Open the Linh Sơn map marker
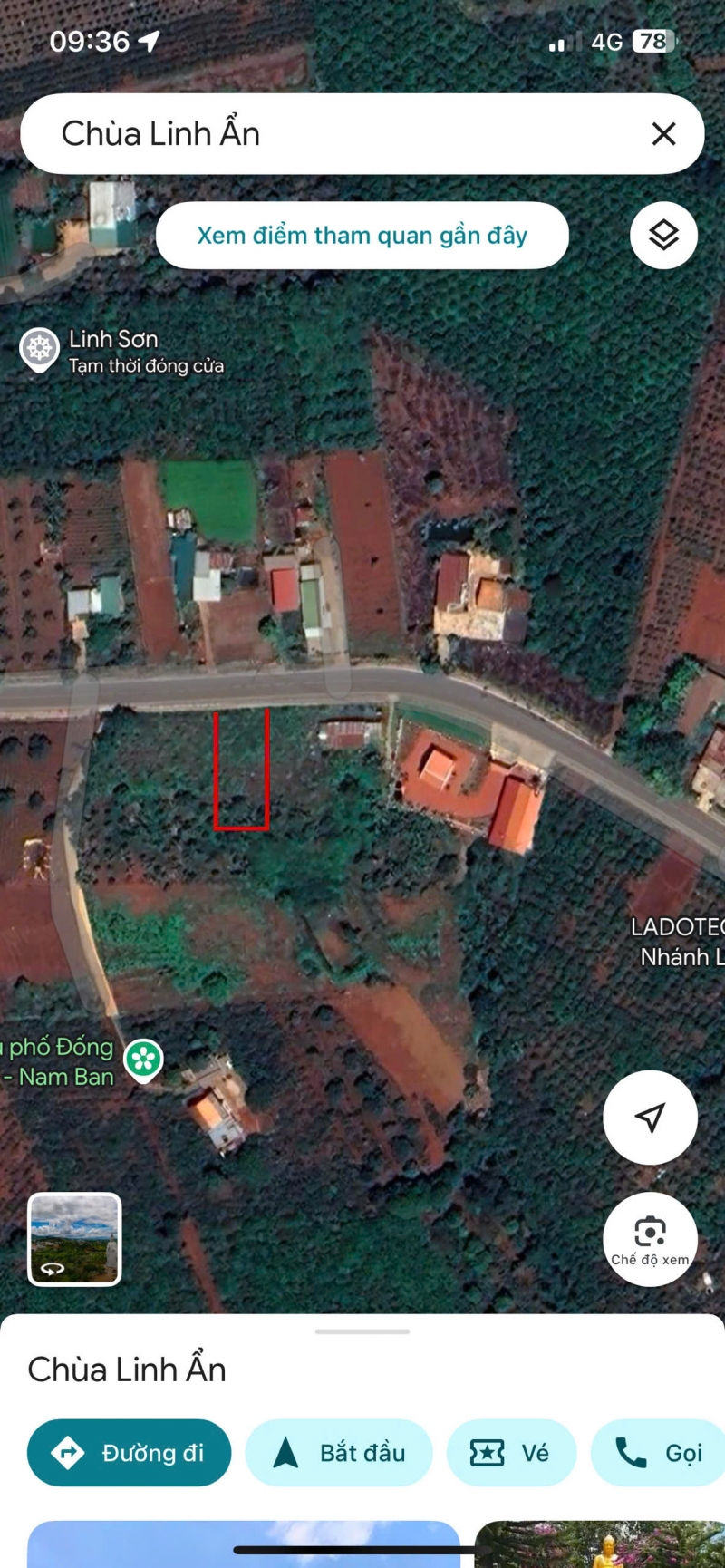Image resolution: width=725 pixels, height=1568 pixels. 40,349
